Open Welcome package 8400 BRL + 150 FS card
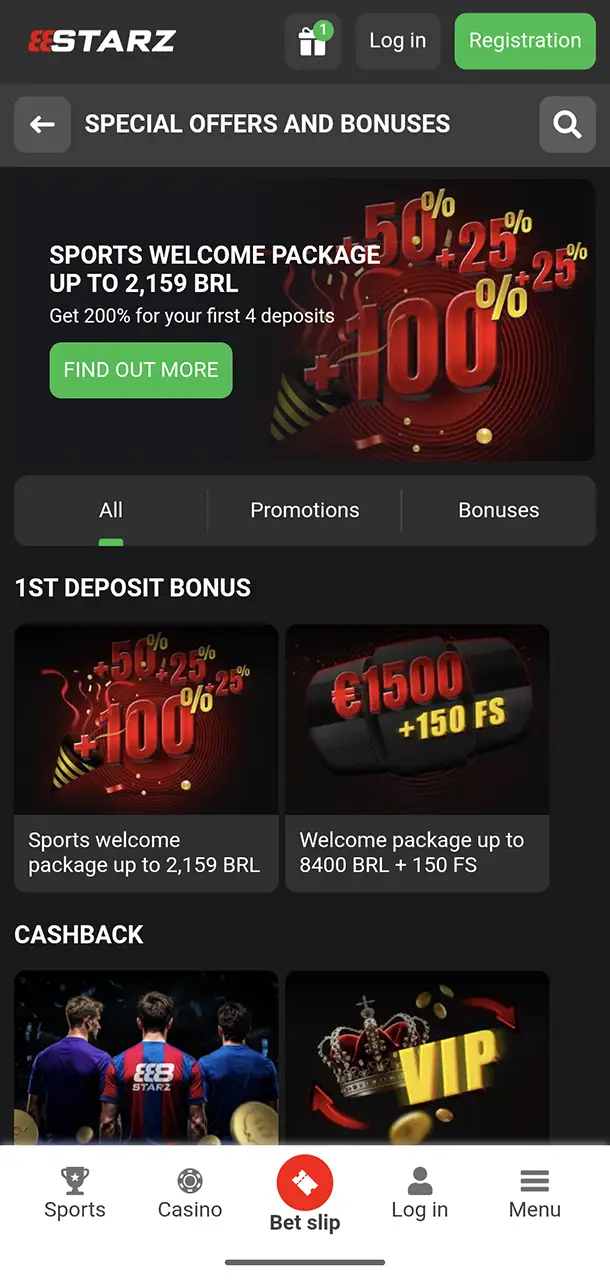This screenshot has height=1280, width=610. tap(417, 757)
